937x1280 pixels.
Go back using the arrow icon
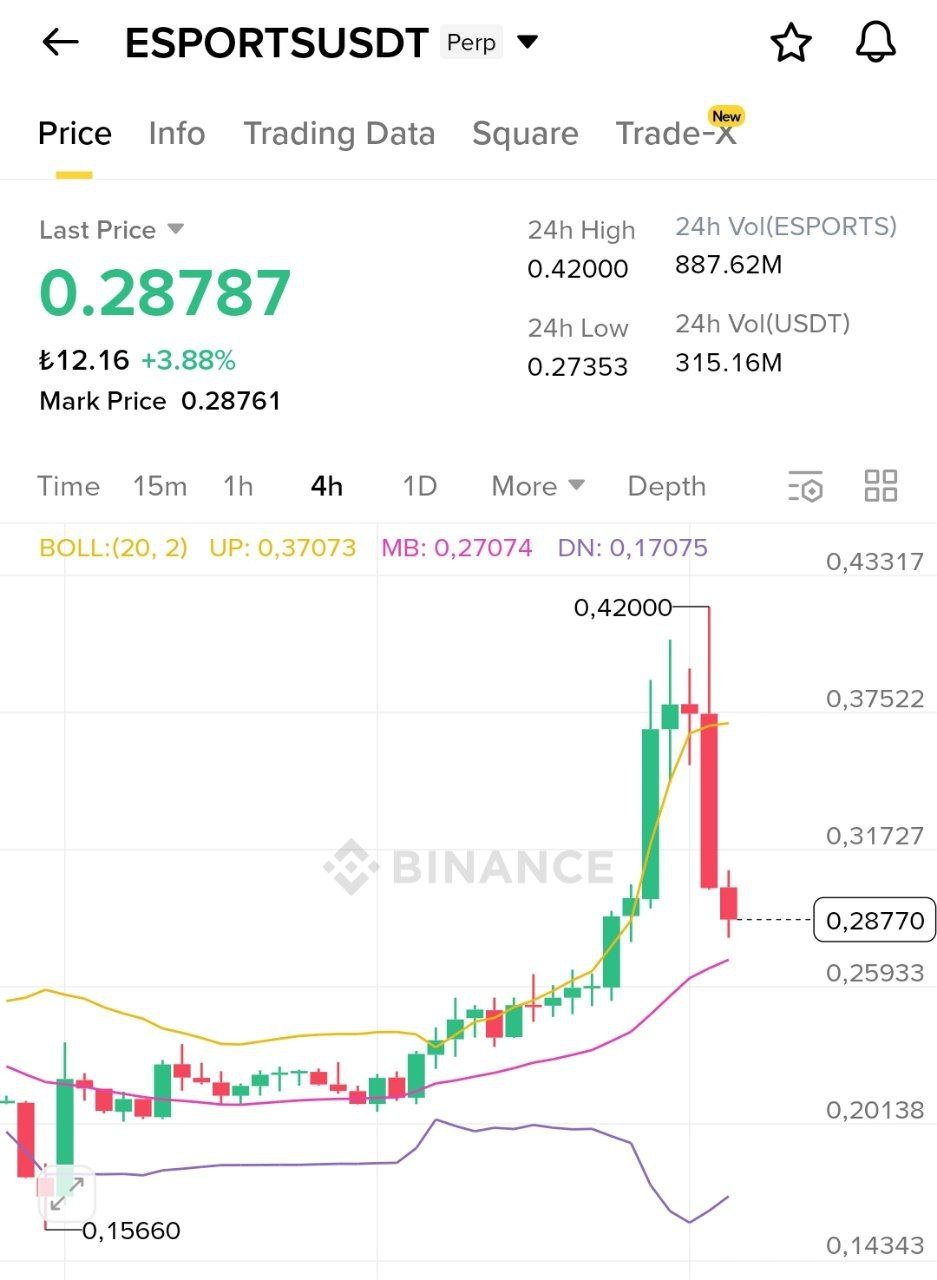(x=60, y=43)
